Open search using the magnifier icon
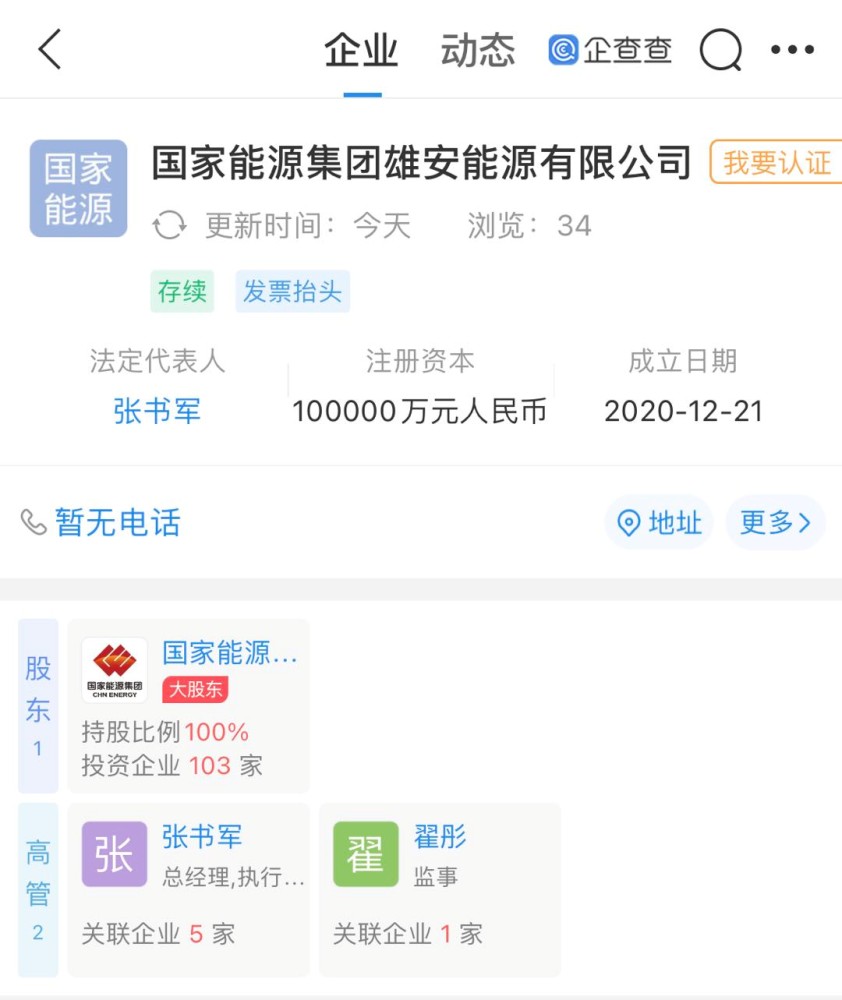Image resolution: width=842 pixels, height=1000 pixels. 719,48
